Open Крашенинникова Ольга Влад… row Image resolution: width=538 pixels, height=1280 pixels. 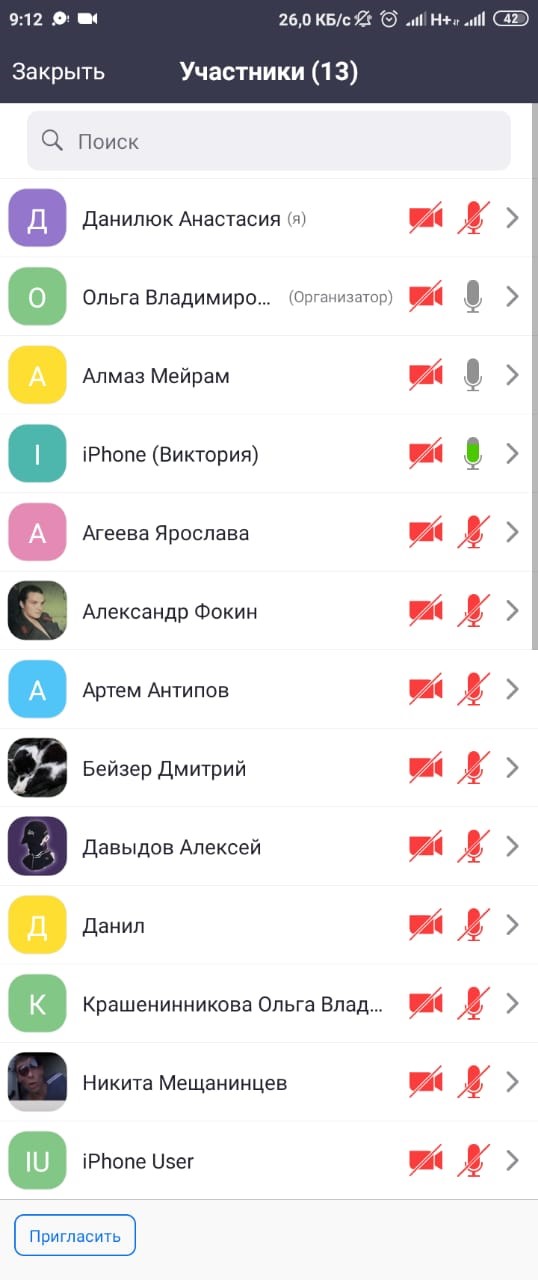tap(269, 1003)
